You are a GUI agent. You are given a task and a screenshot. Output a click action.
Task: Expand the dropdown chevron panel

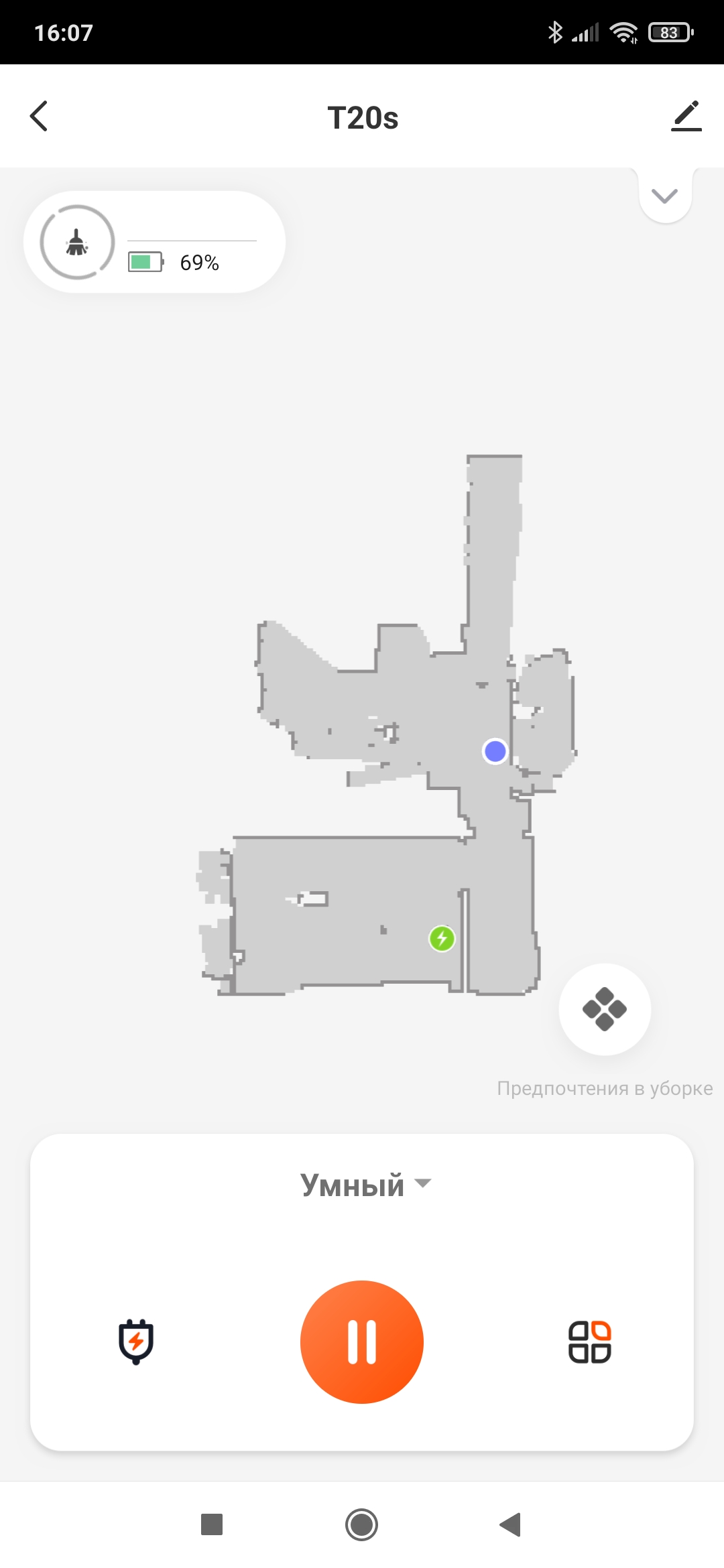664,196
